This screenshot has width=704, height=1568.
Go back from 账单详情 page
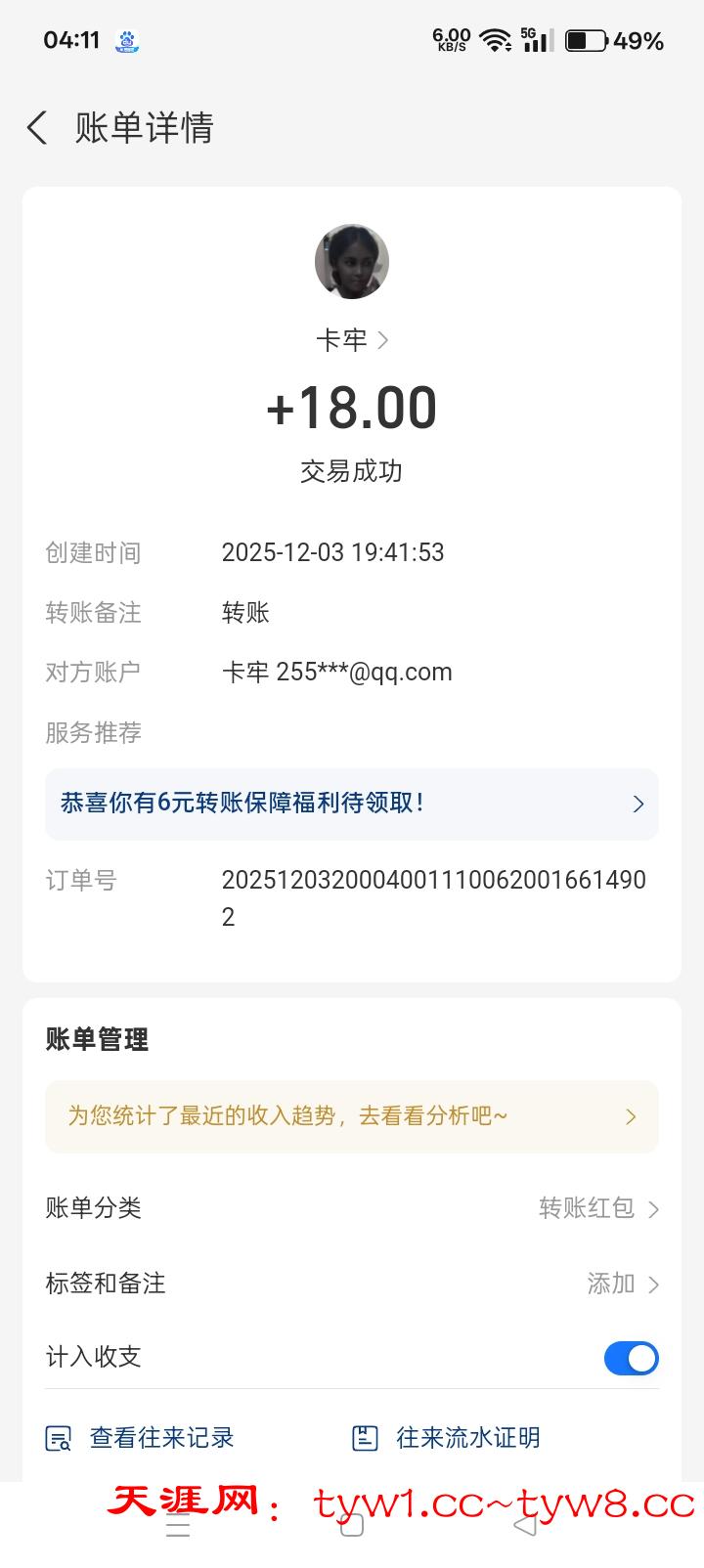coord(37,128)
